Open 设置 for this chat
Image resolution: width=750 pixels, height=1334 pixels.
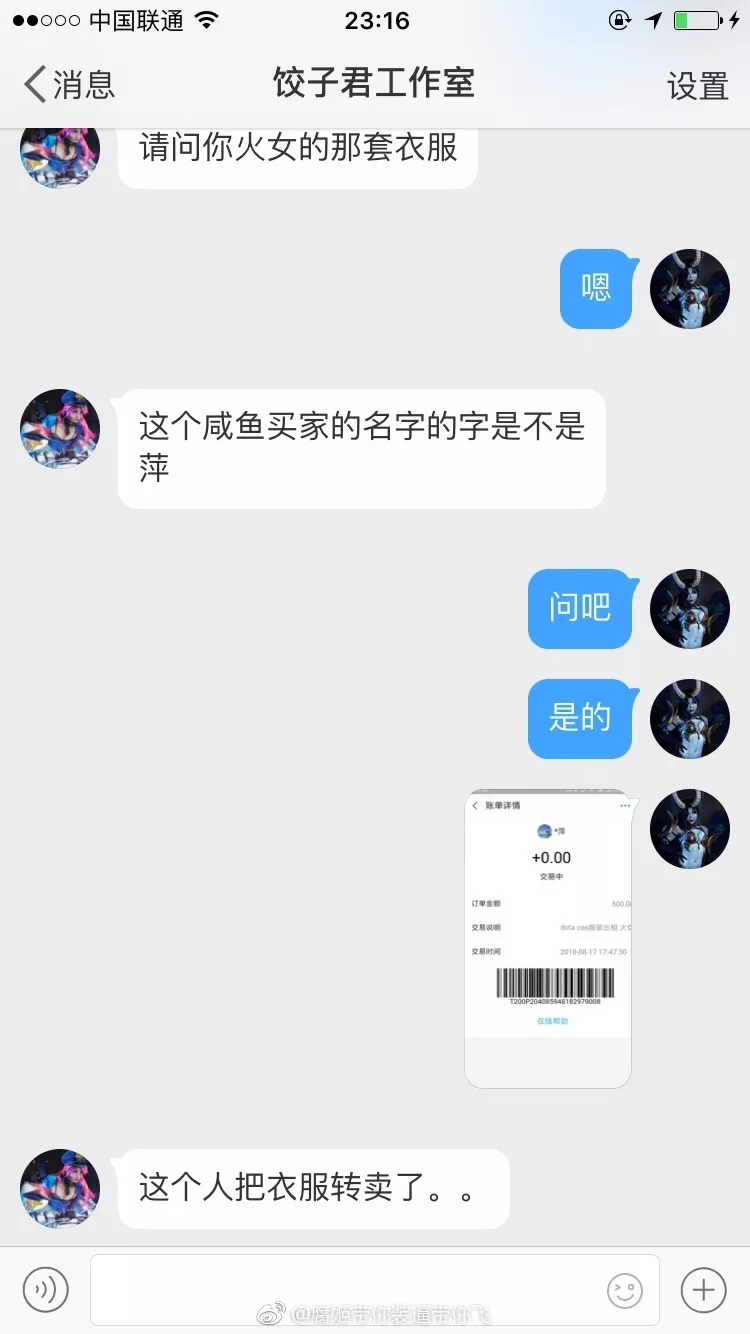(x=697, y=86)
